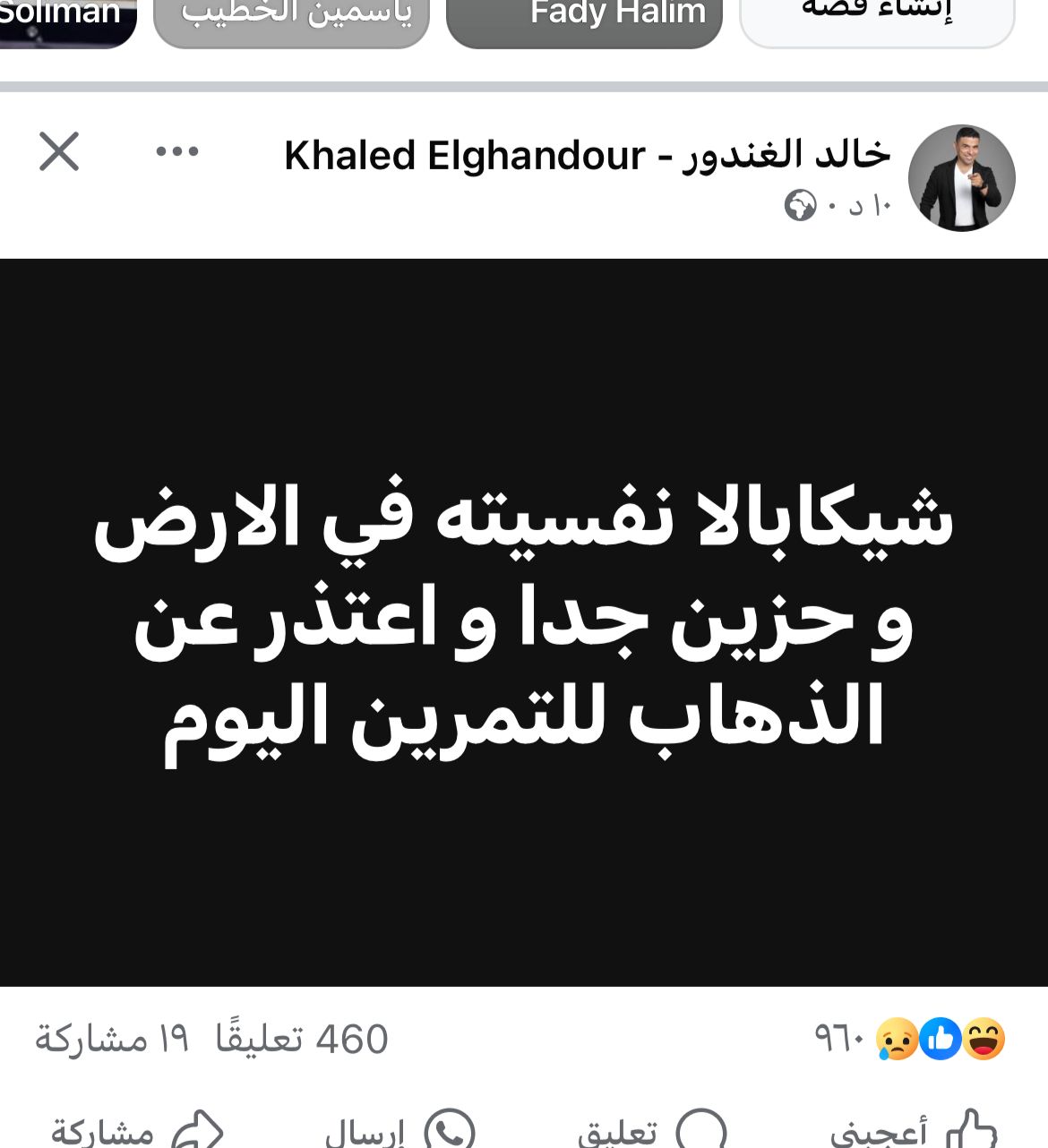The height and width of the screenshot is (1148, 1048).
Task: Tap تعليق to write a comment
Action: point(651,1130)
